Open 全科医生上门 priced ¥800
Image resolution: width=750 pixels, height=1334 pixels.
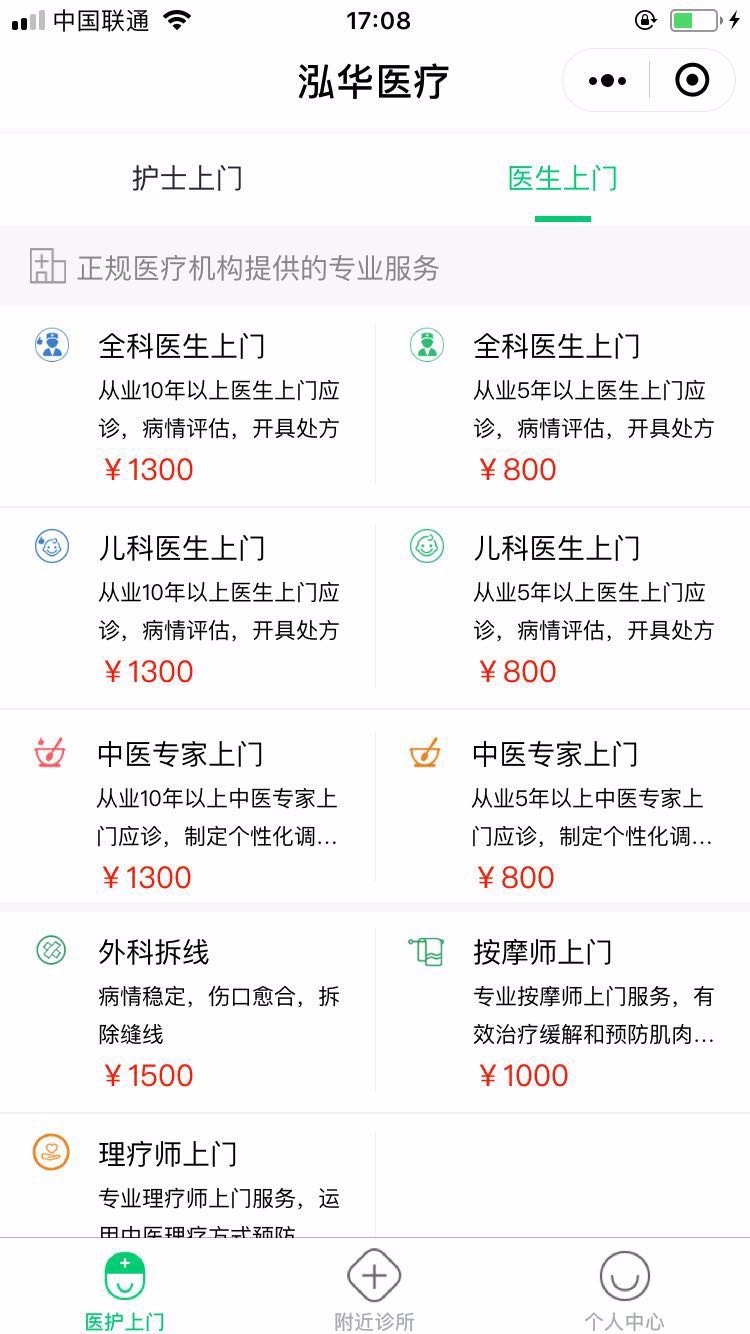tap(563, 407)
